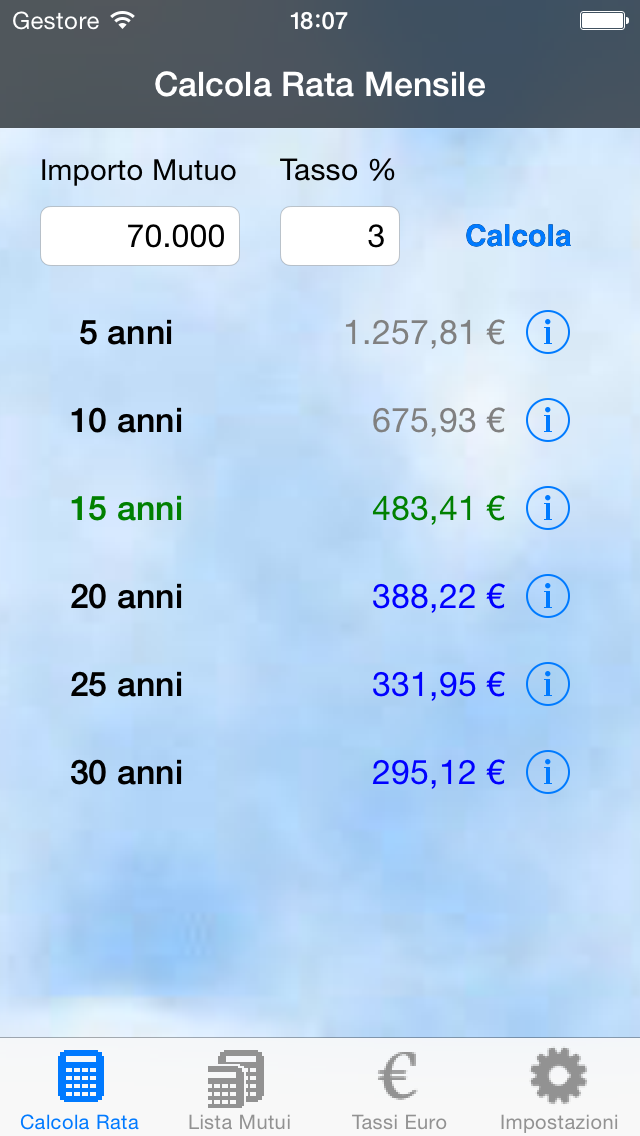Edit the Tasso % rate field
Screen dimensions: 640x1136
coord(340,236)
